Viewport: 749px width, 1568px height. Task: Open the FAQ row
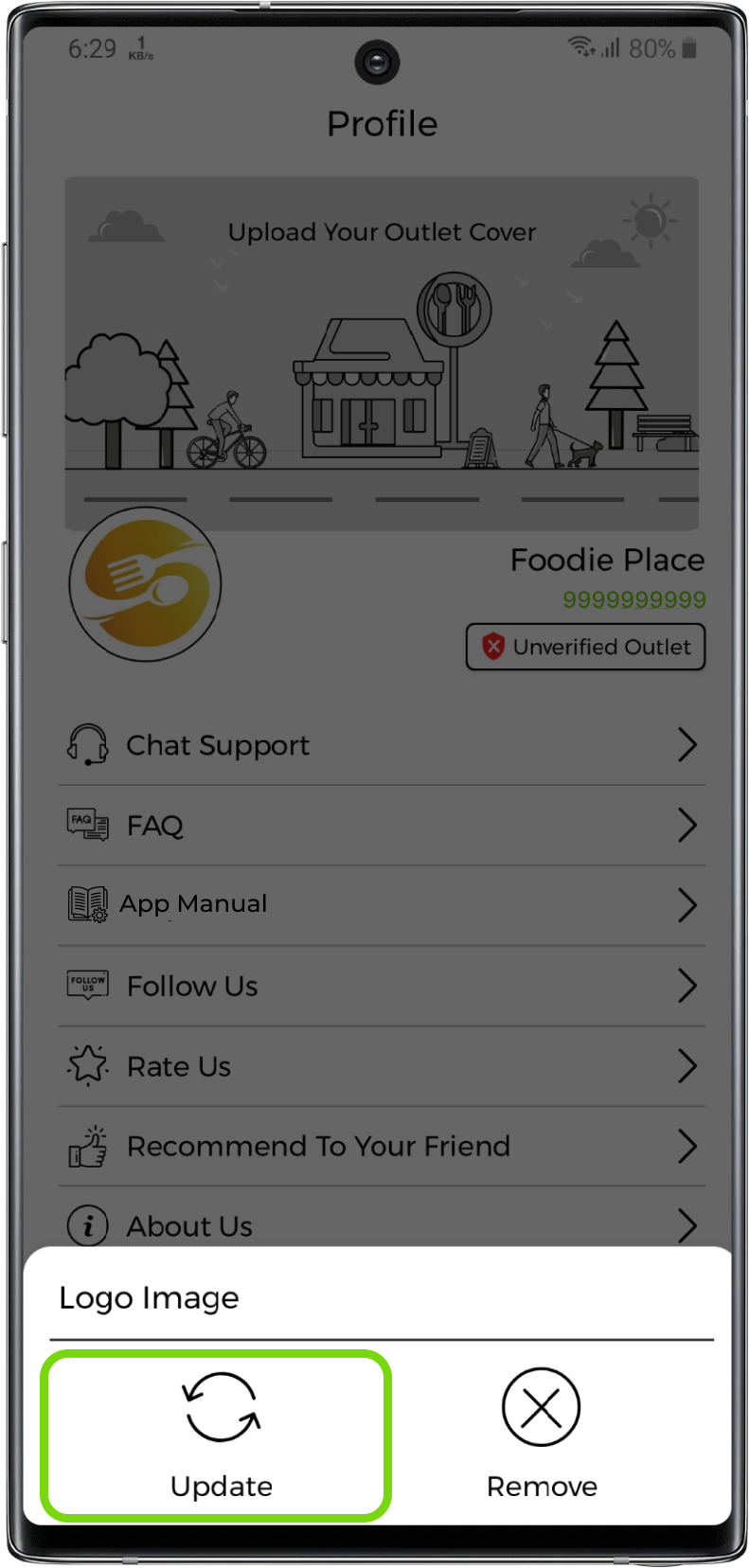(381, 826)
